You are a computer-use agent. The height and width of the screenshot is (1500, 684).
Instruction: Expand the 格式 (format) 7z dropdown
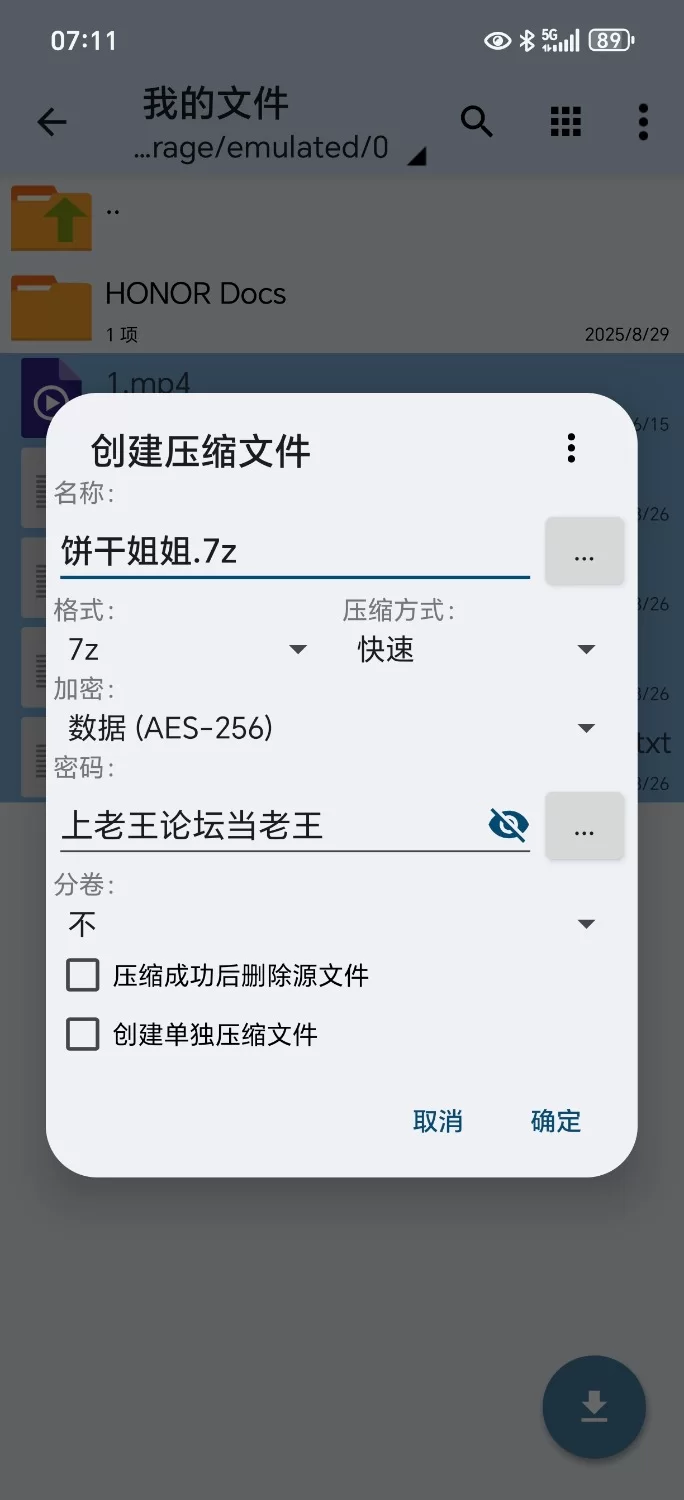[187, 650]
